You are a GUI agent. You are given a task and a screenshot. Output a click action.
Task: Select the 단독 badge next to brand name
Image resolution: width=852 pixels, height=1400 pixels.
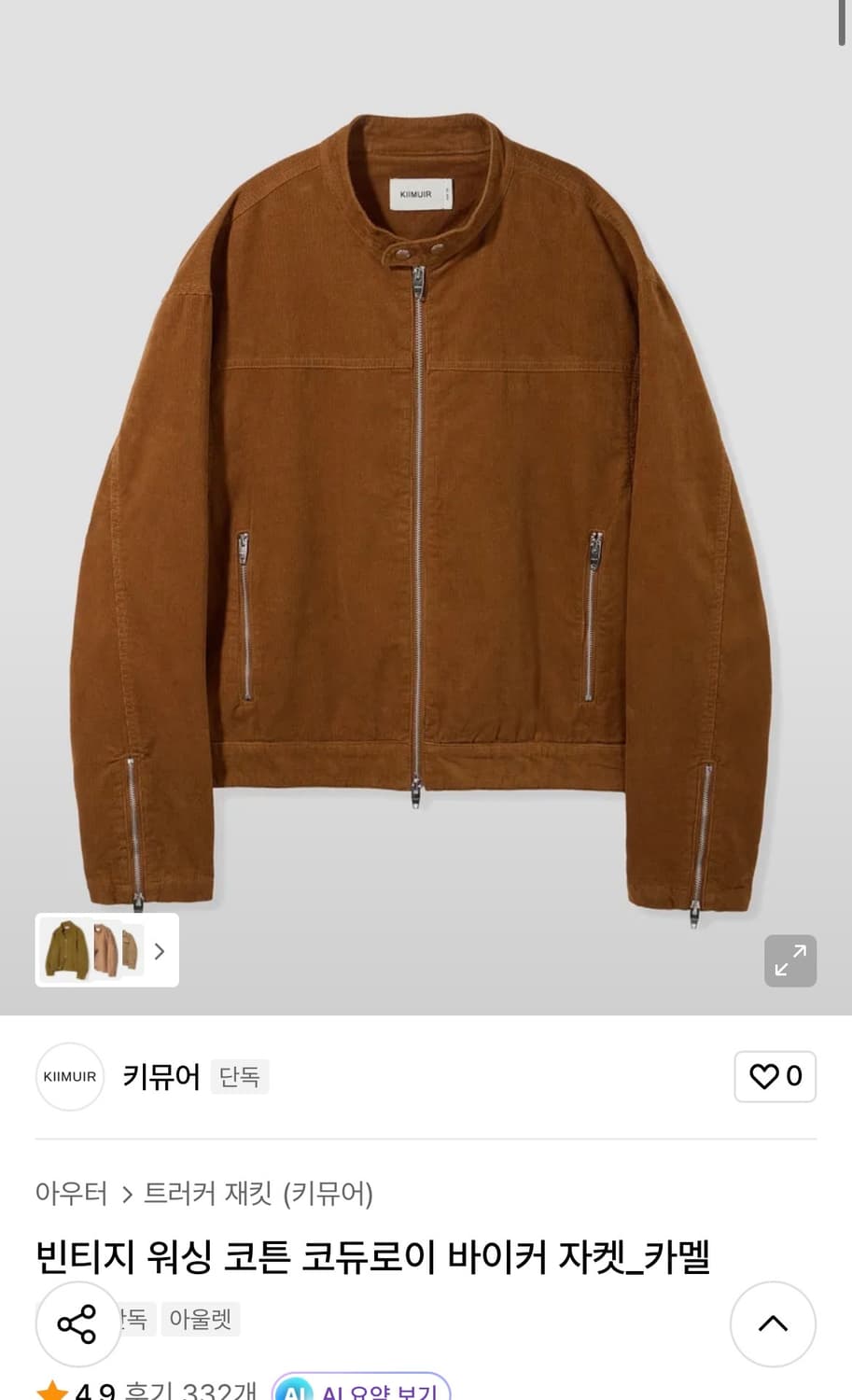(239, 1076)
